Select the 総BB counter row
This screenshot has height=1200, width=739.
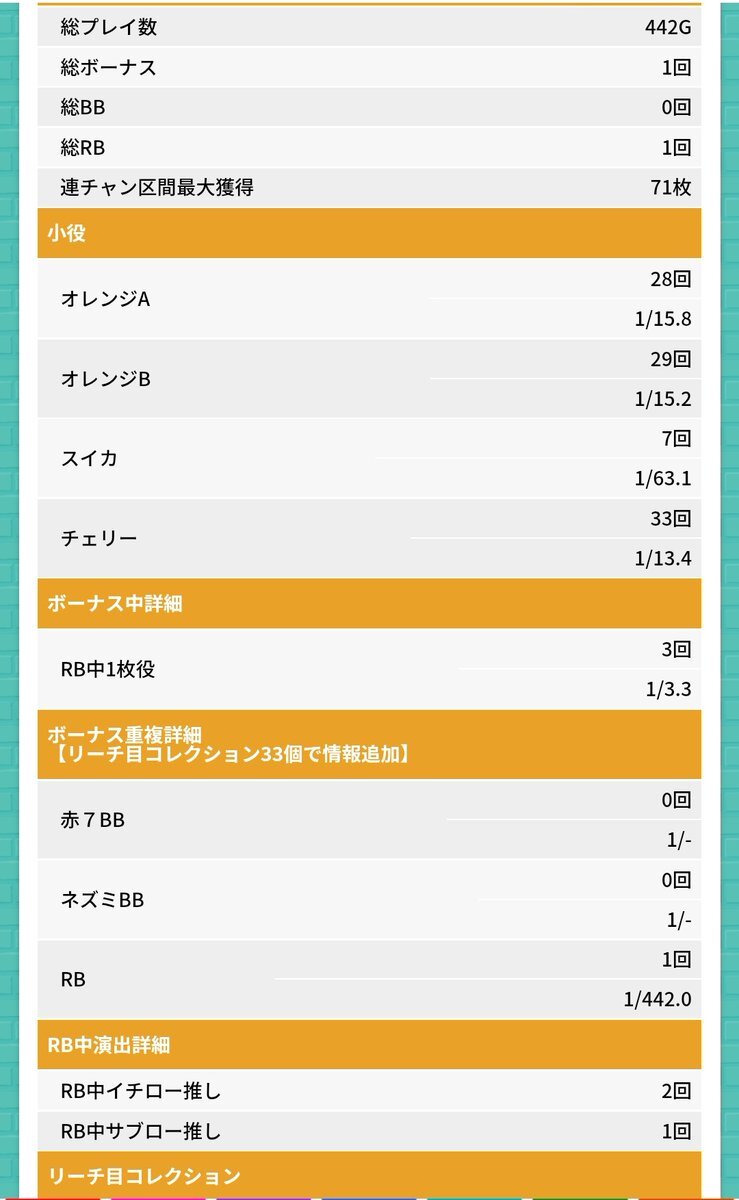(369, 107)
